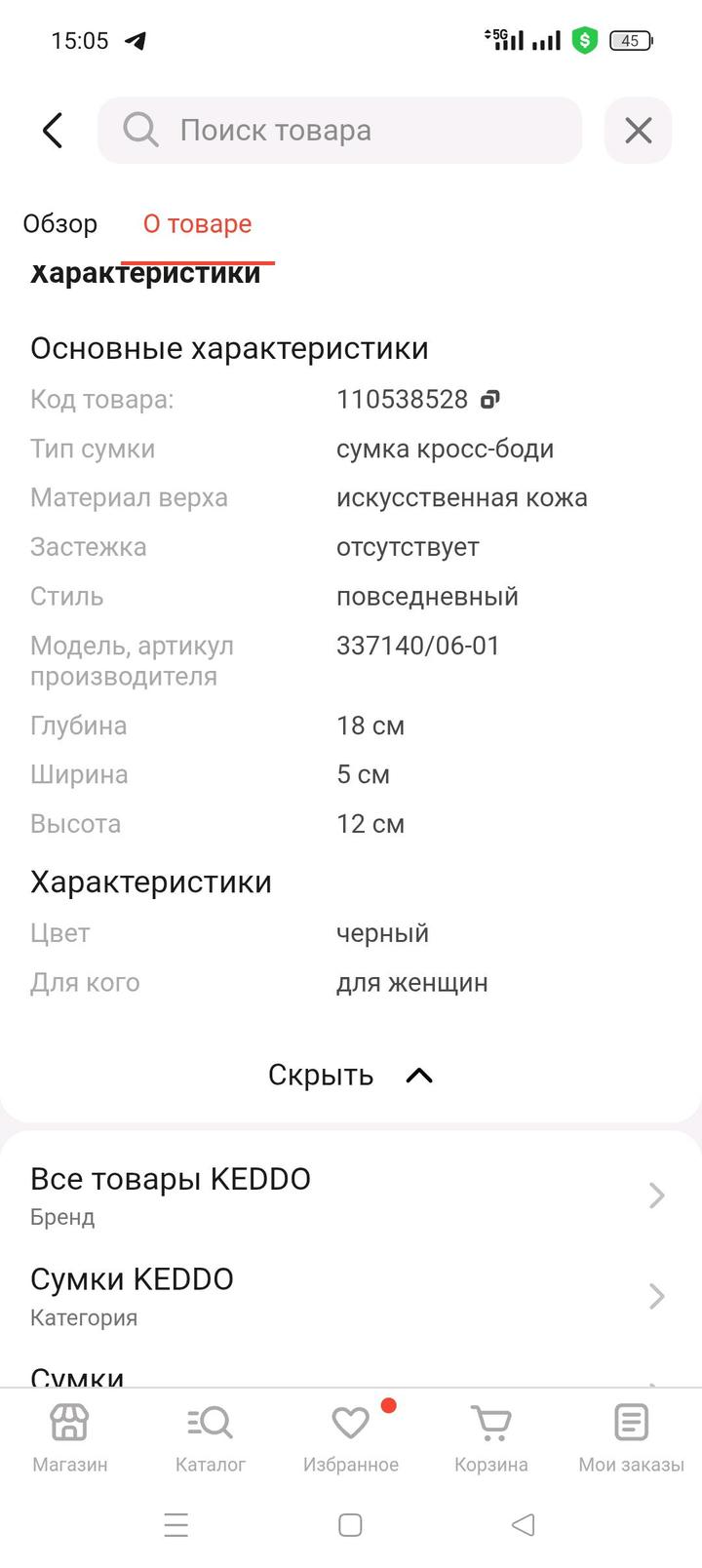Open recent apps from navigation bar

click(176, 1525)
